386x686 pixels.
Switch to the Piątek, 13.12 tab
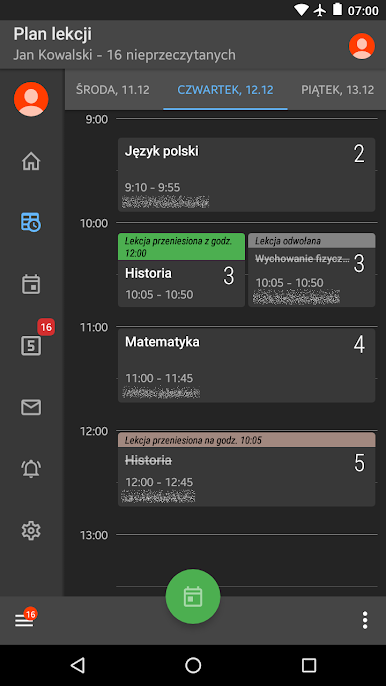coord(337,90)
